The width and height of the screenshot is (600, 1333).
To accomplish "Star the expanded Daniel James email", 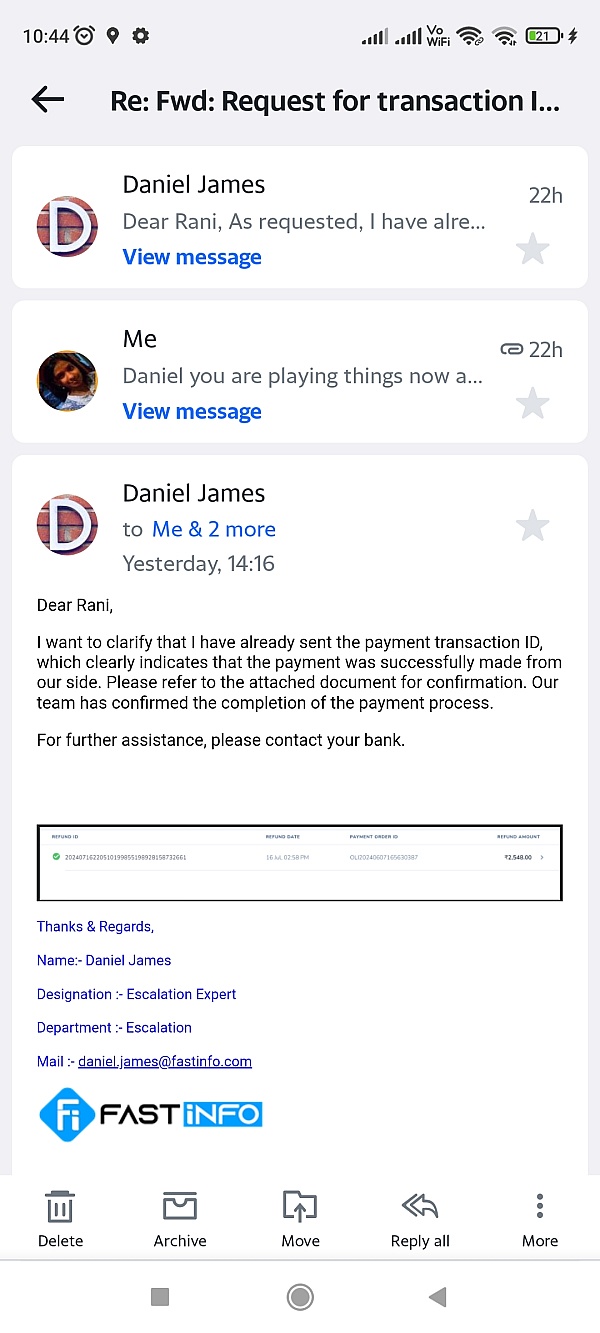I will [532, 525].
